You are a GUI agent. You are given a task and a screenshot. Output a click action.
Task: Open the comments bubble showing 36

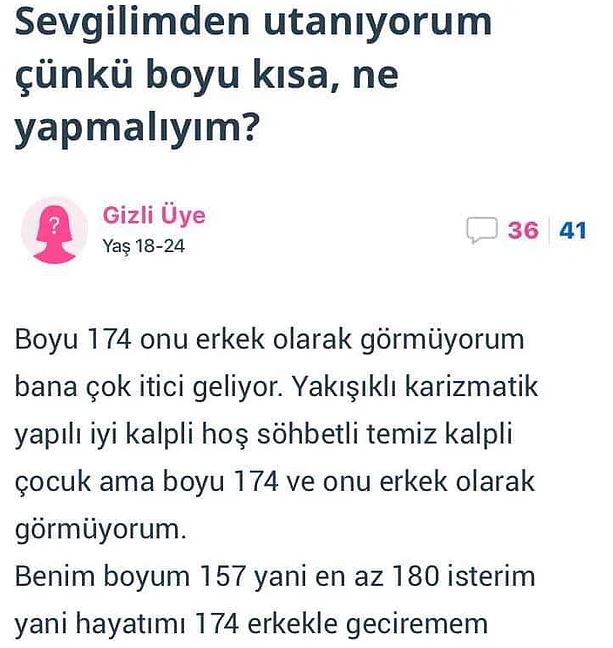(x=483, y=230)
